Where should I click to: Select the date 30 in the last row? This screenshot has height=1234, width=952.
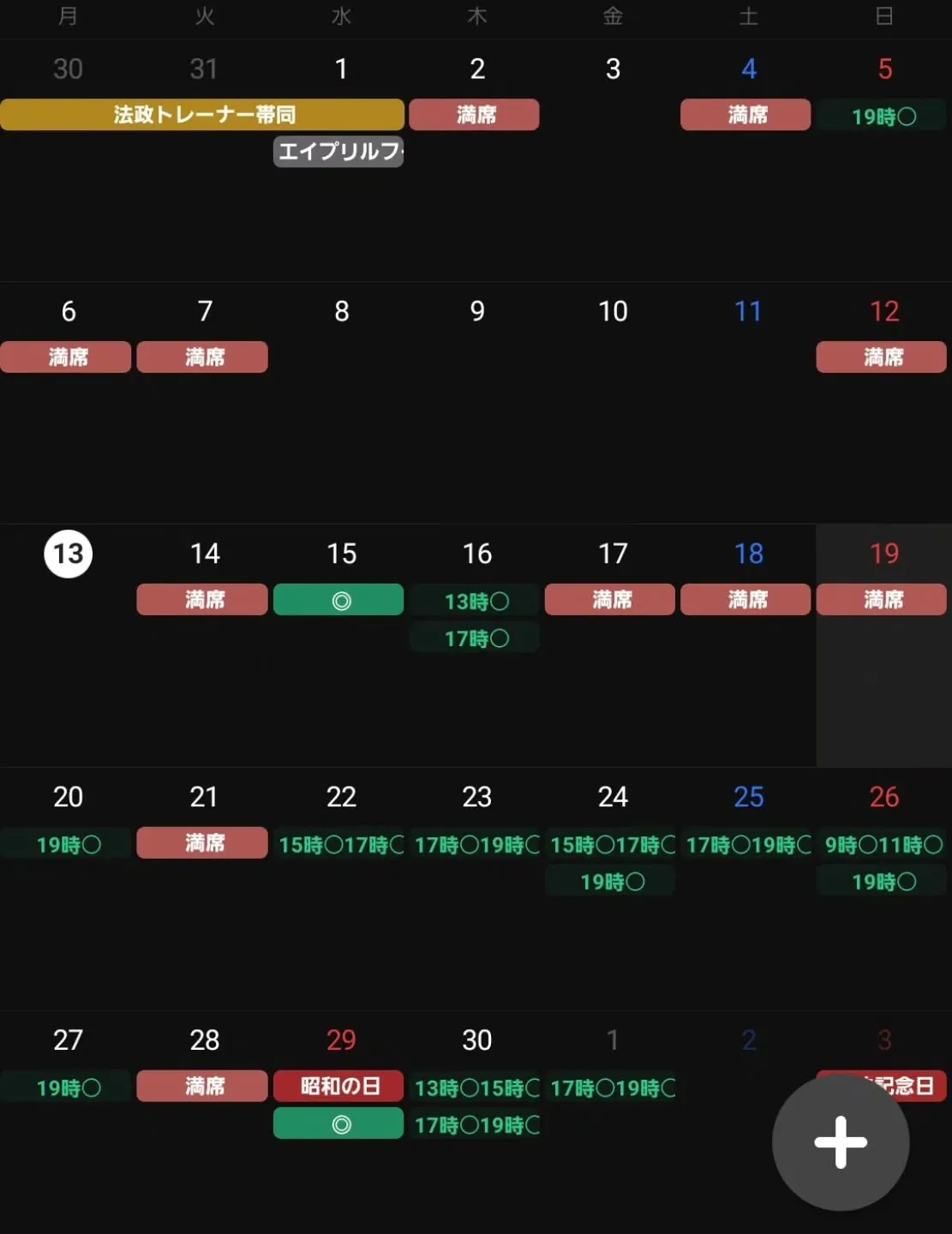[x=476, y=1040]
